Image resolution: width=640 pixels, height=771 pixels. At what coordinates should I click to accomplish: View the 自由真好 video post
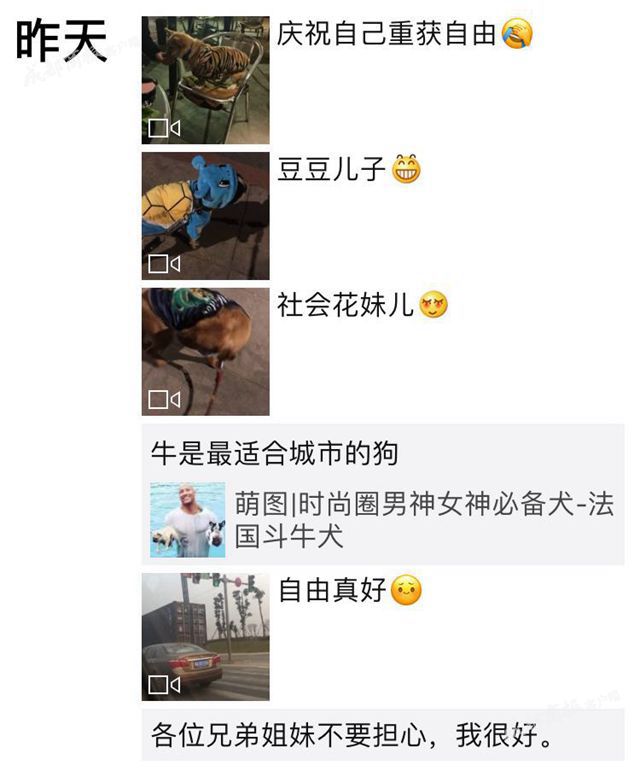(205, 637)
